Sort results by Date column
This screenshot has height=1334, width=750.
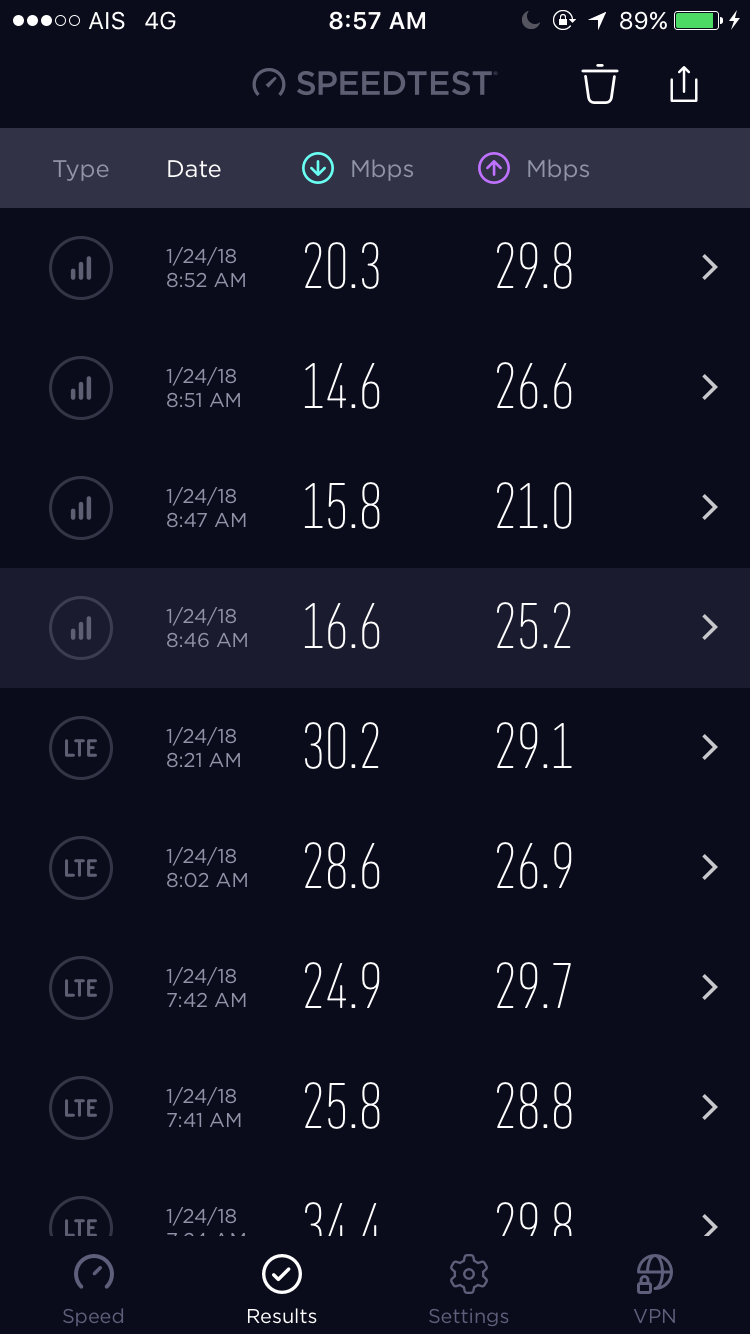[x=194, y=169]
